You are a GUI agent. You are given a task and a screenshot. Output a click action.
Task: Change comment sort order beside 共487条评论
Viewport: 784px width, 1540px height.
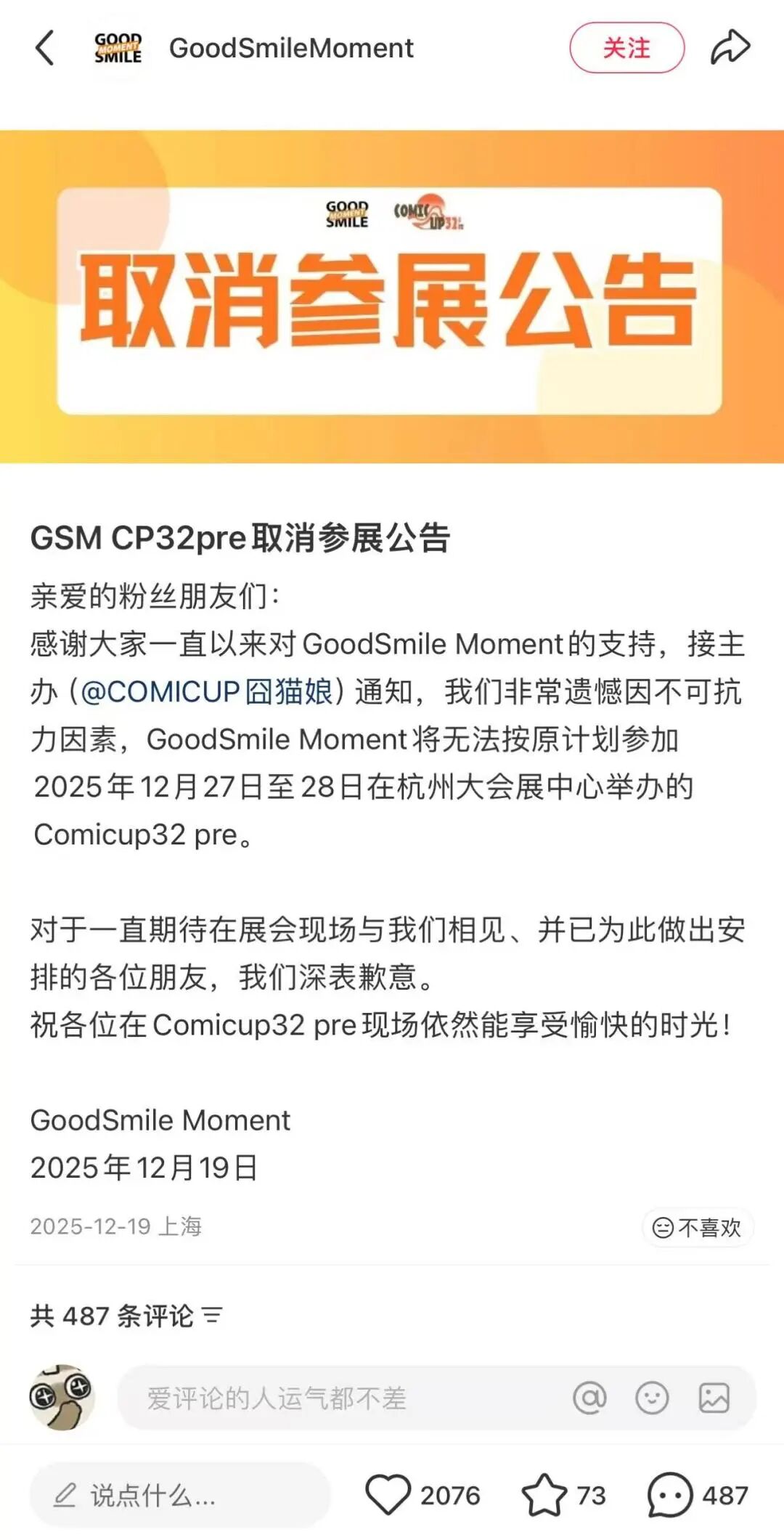[x=212, y=1315]
